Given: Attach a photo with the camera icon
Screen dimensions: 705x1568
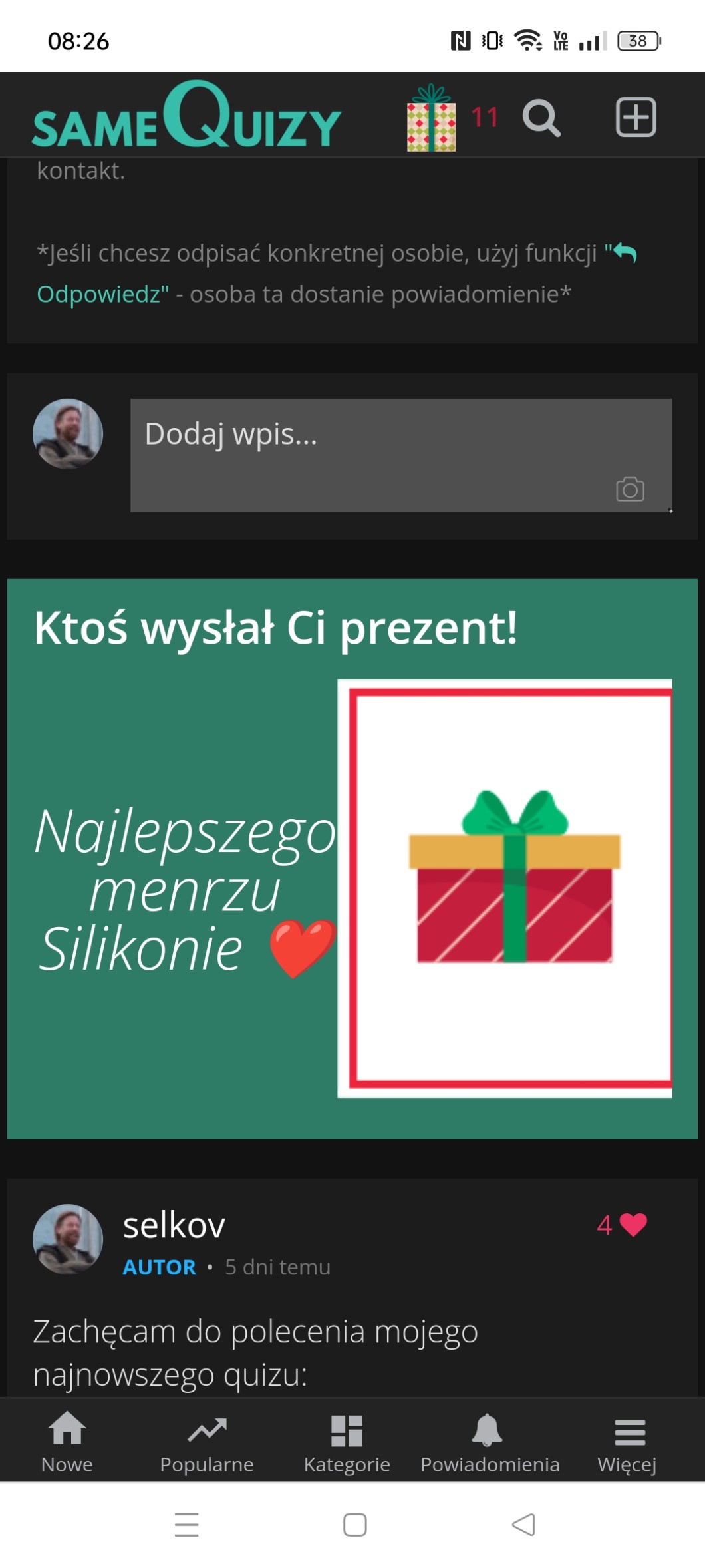Looking at the screenshot, I should click(629, 489).
